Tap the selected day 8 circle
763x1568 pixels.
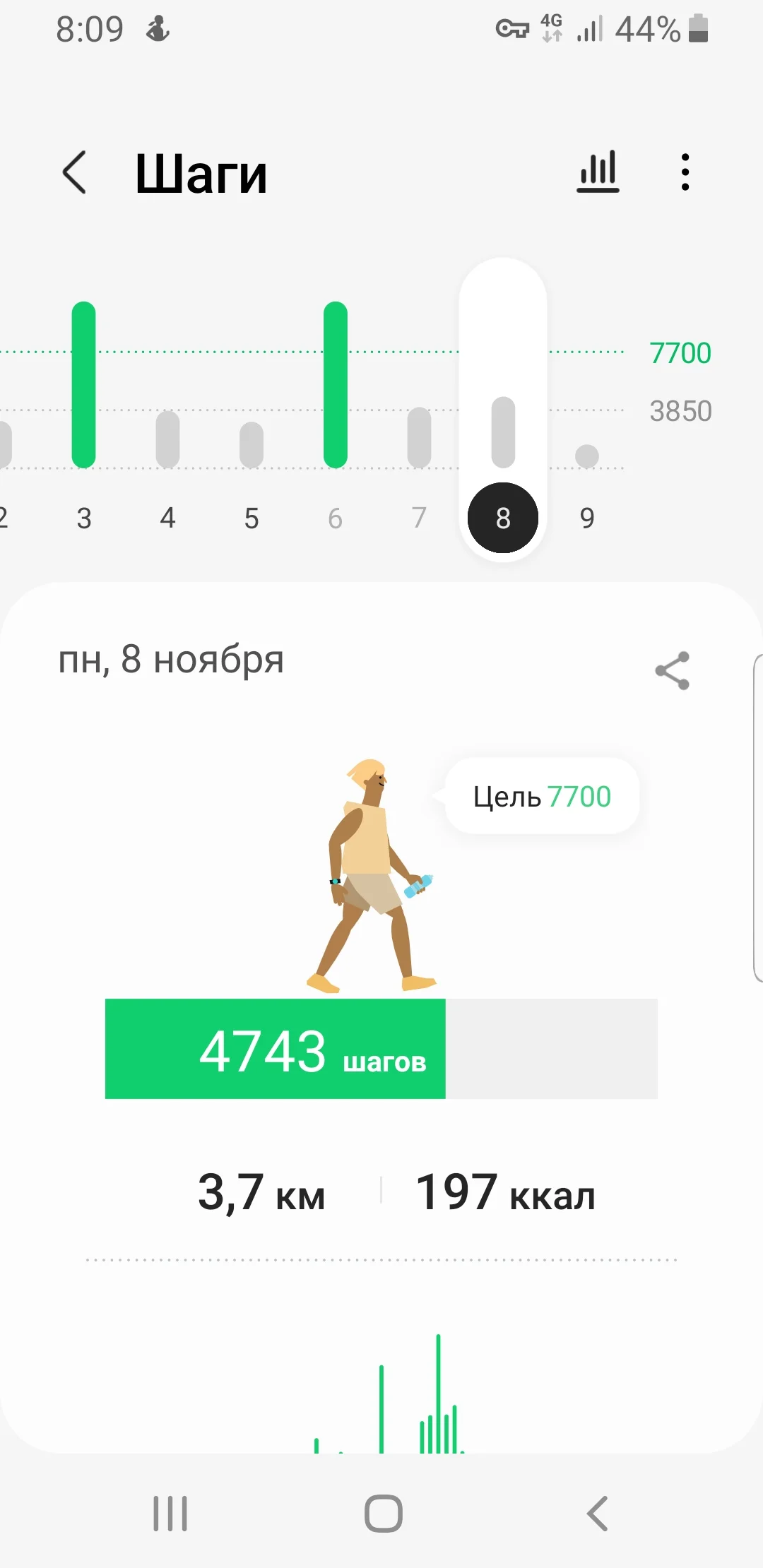pos(502,517)
